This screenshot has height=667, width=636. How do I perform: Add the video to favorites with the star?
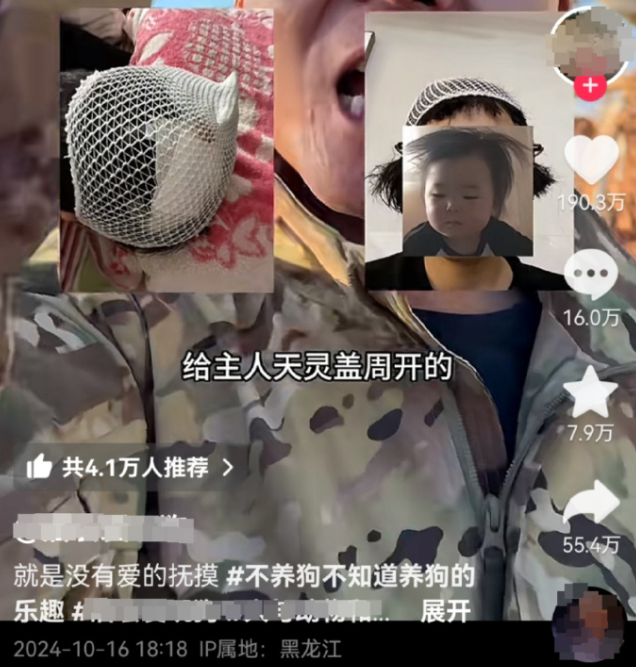(x=591, y=392)
